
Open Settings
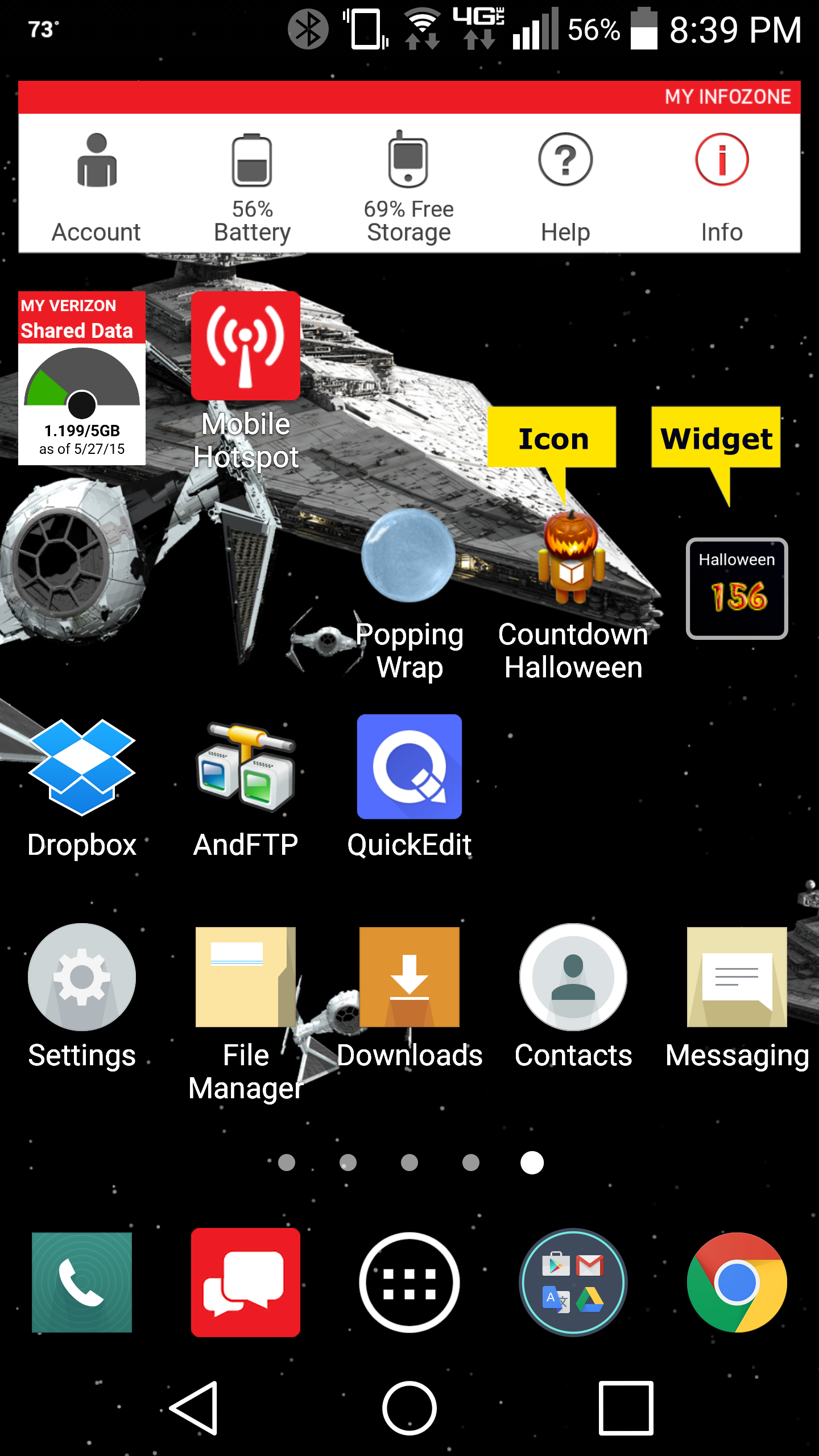82,996
